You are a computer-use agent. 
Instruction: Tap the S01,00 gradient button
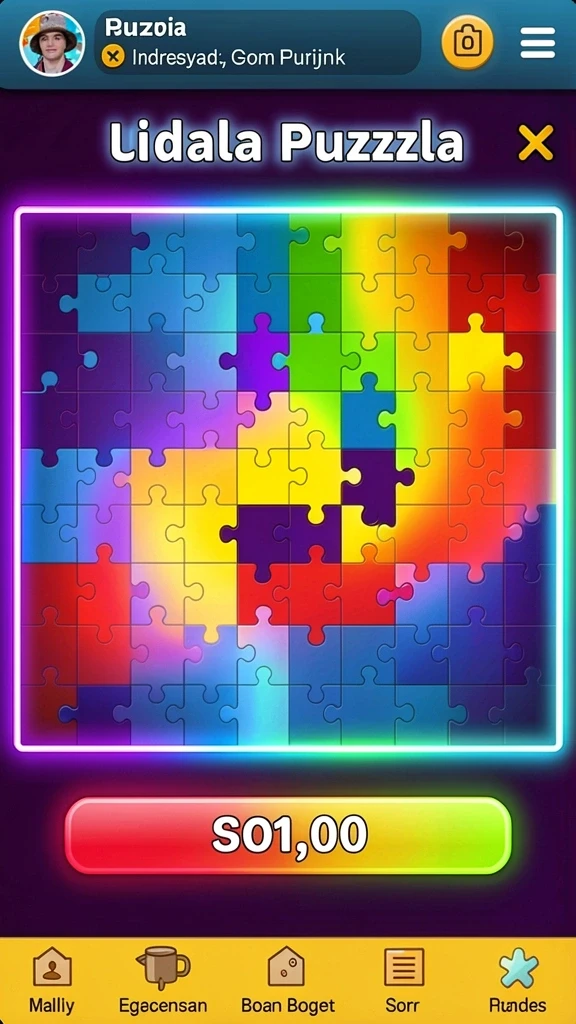(288, 835)
